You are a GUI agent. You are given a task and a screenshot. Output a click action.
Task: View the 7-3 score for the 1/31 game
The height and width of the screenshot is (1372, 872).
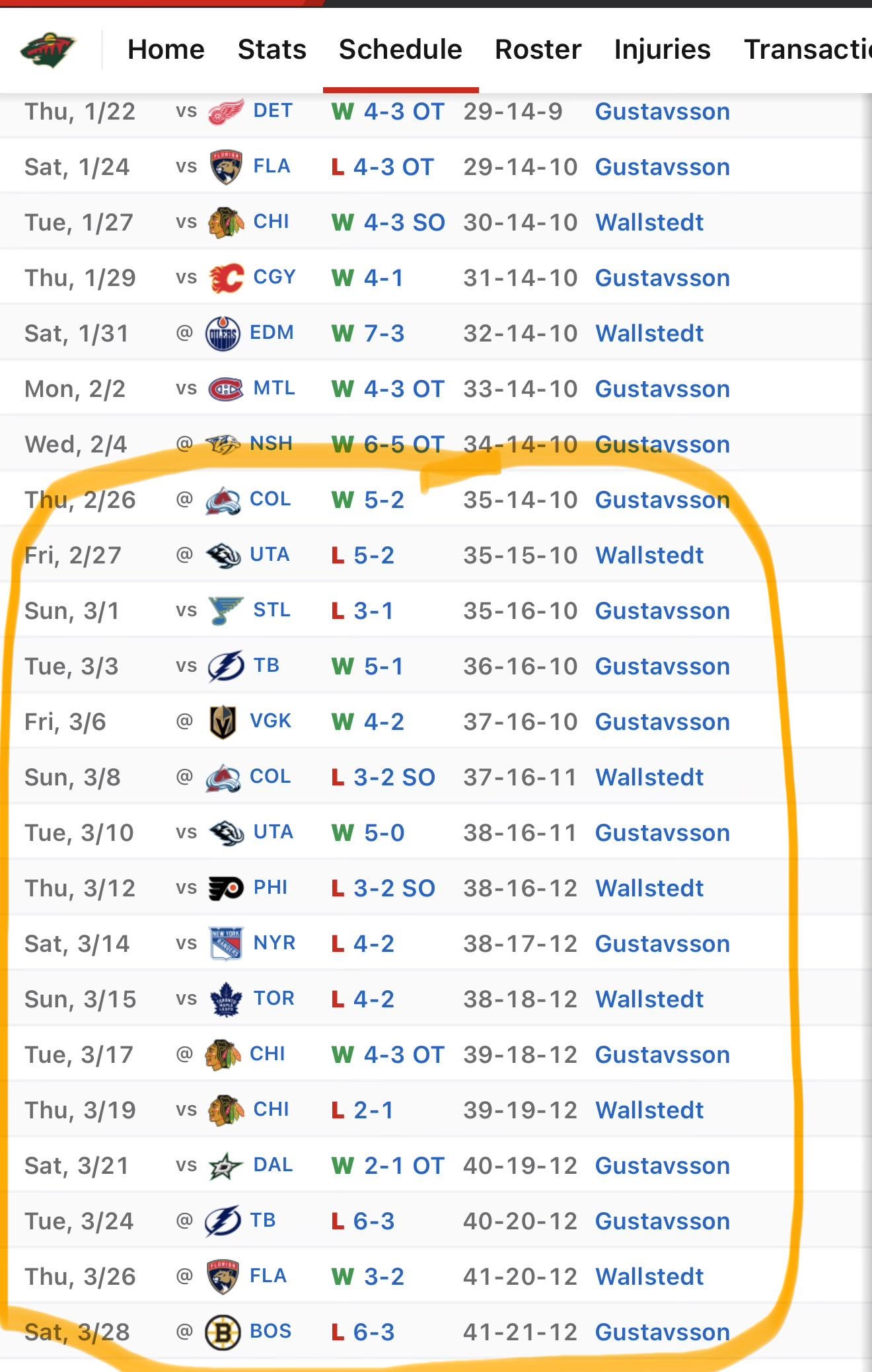(x=384, y=334)
